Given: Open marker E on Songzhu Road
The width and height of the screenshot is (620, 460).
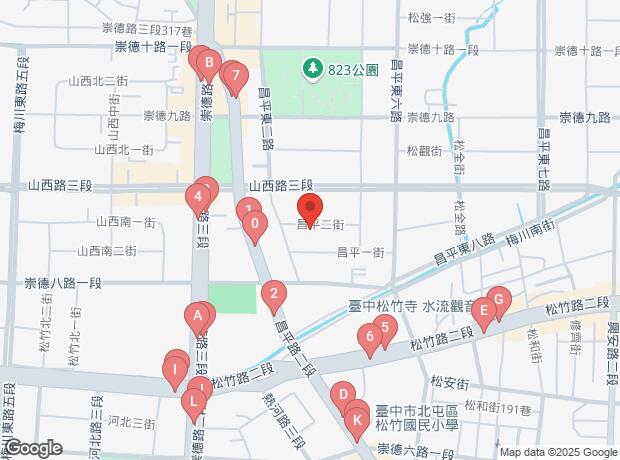Looking at the screenshot, I should point(484,311).
